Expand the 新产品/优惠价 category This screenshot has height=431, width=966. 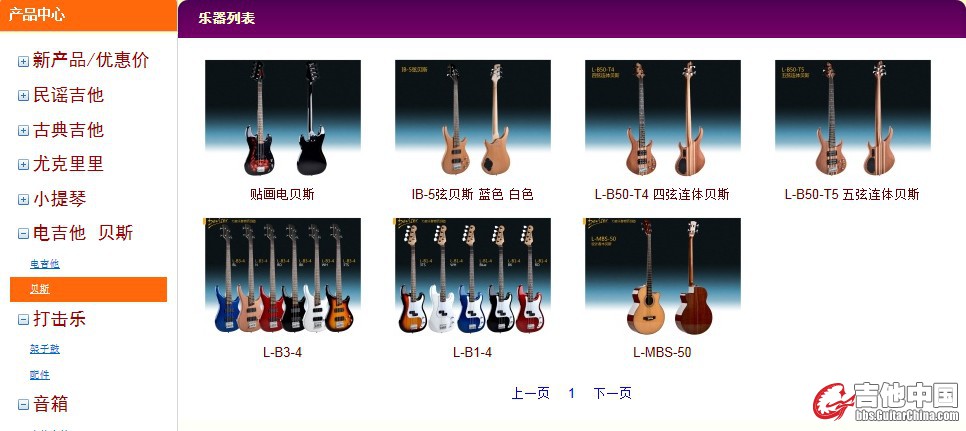(23, 62)
